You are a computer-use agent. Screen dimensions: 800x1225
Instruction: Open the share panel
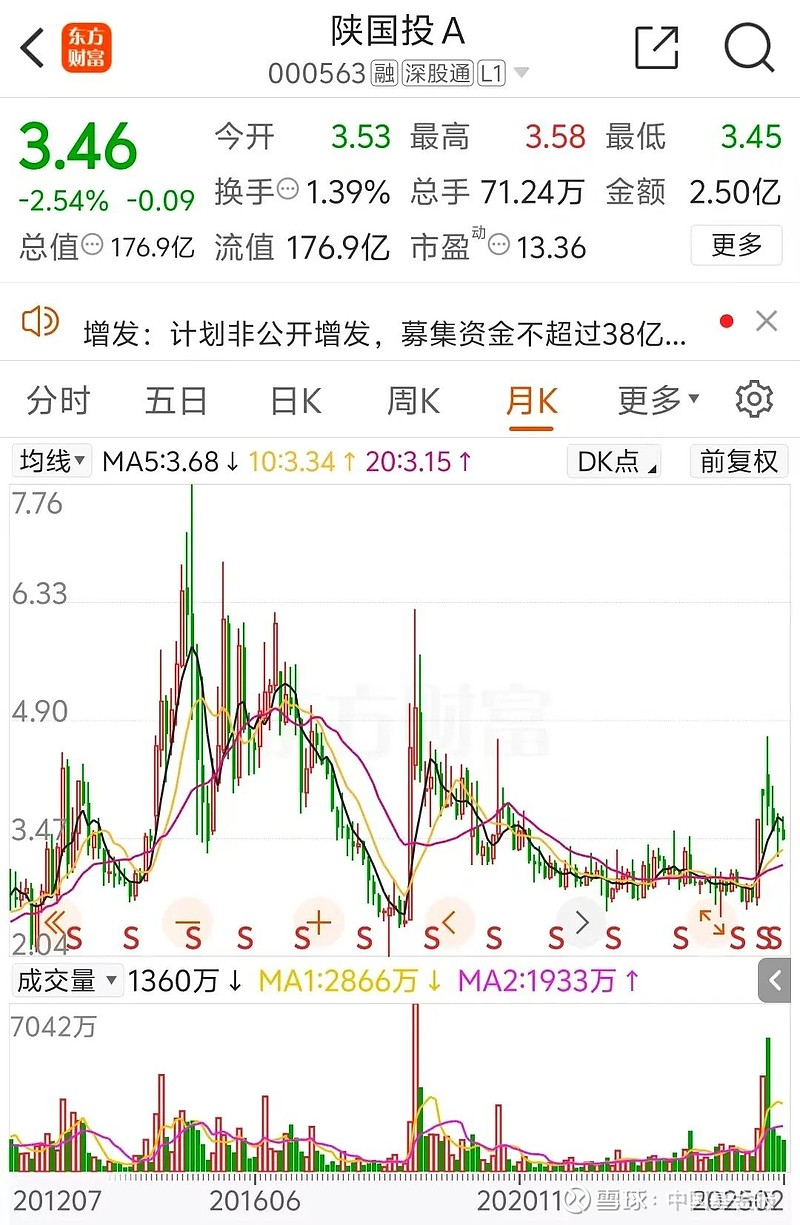pyautogui.click(x=657, y=47)
